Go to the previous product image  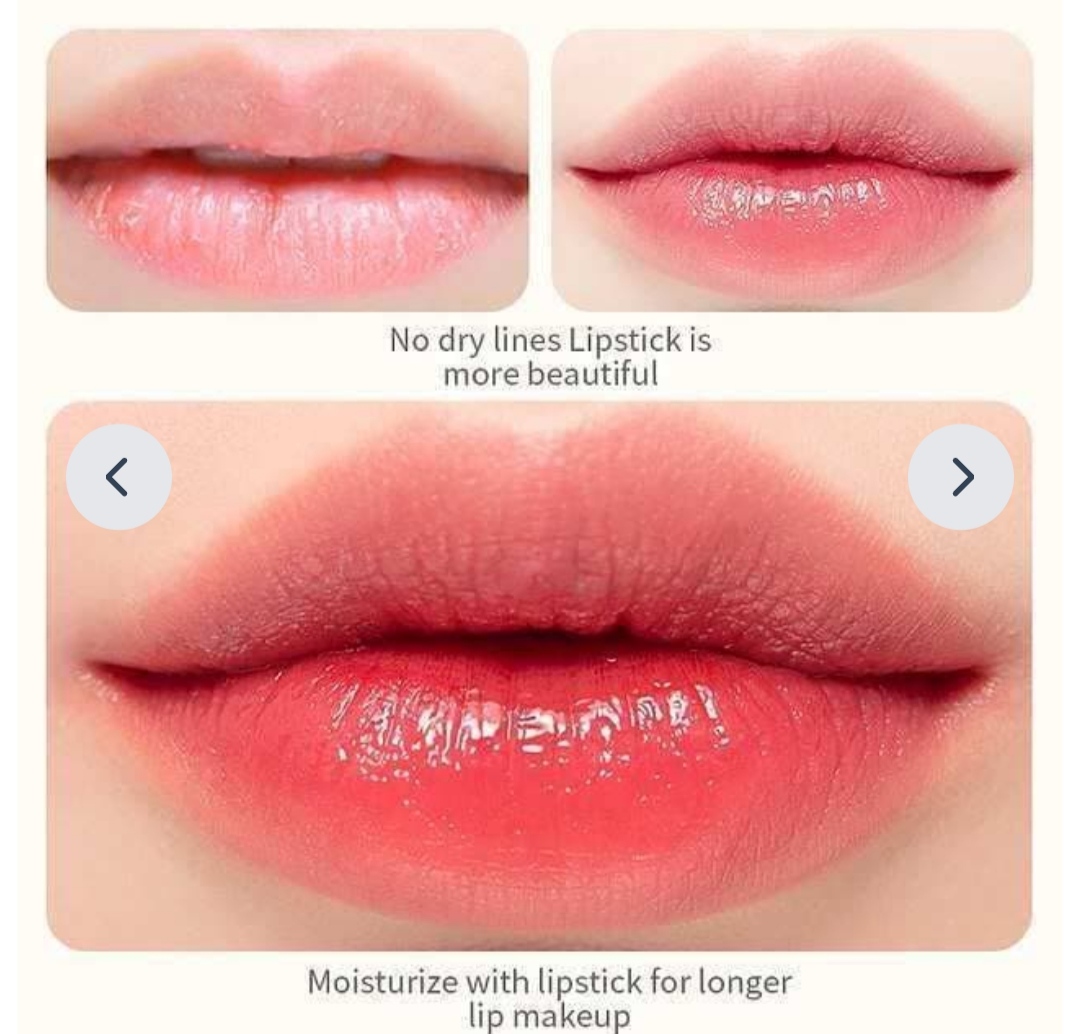[118, 477]
